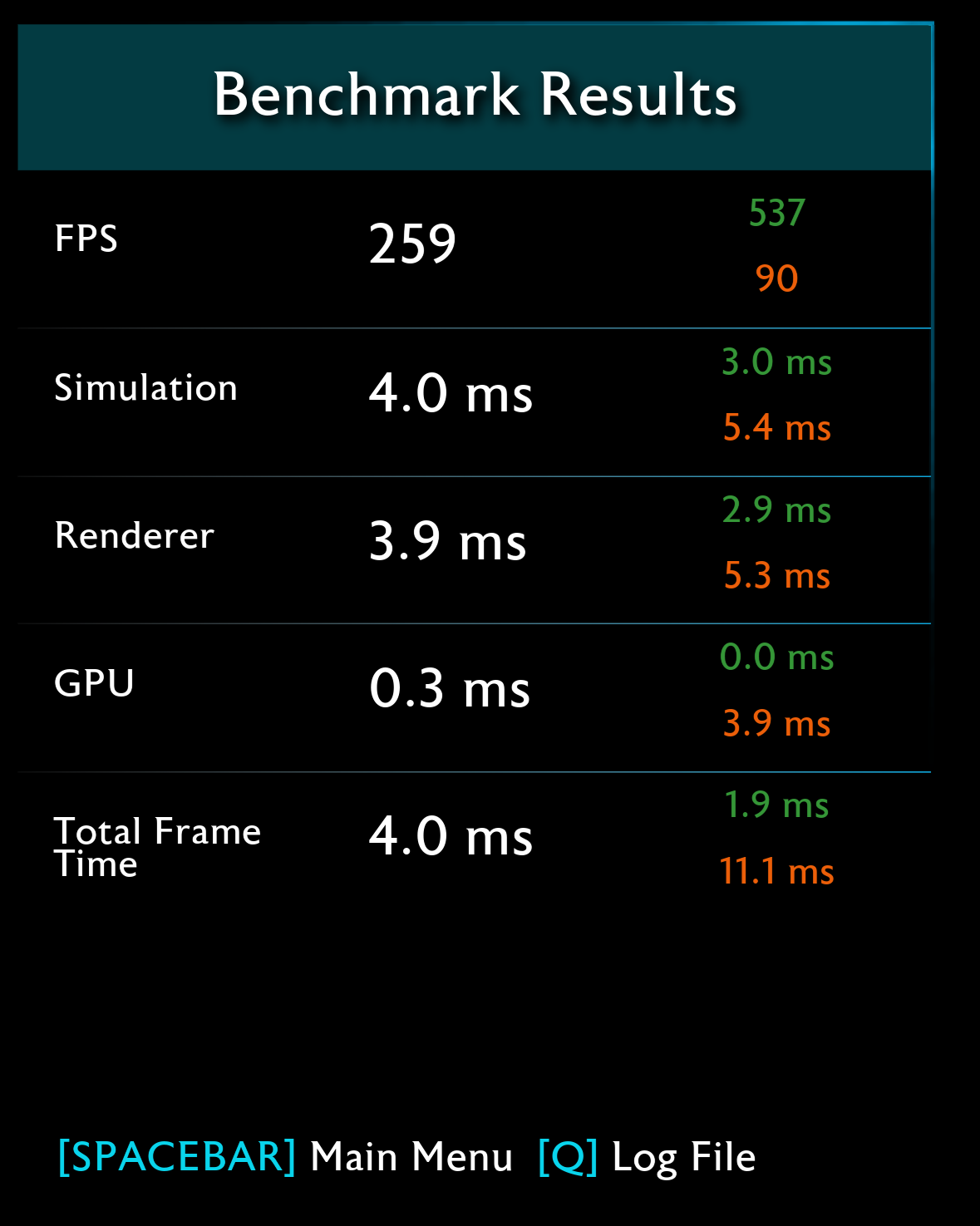The image size is (980, 1226).
Task: Open the Log File via the Q prompt
Action: (x=647, y=1157)
